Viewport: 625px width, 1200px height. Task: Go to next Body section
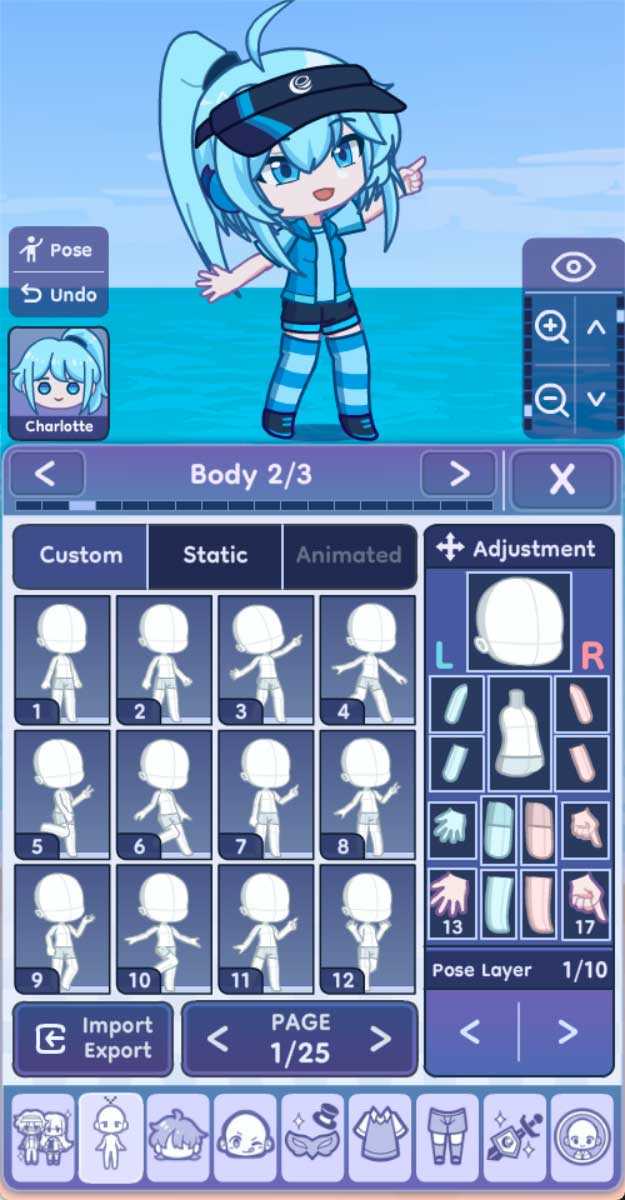(458, 474)
